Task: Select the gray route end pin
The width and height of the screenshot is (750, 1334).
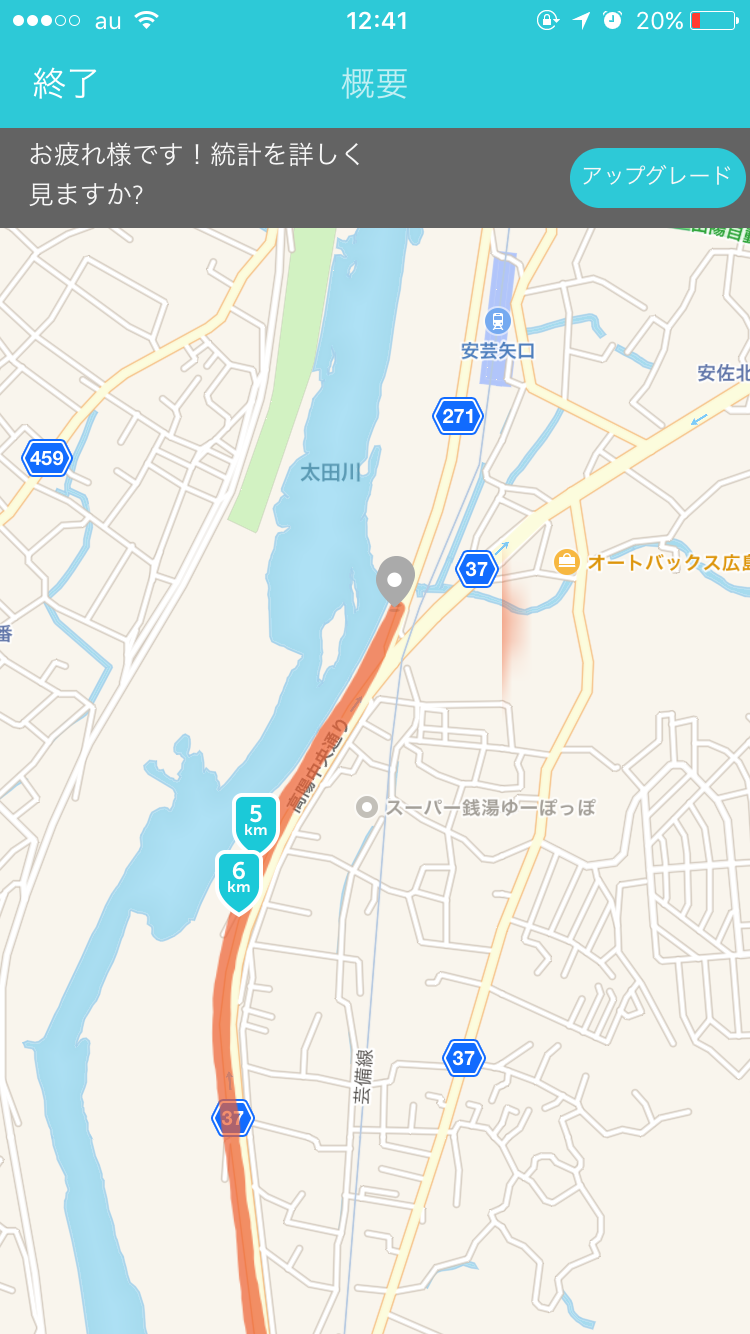Action: pos(395,580)
